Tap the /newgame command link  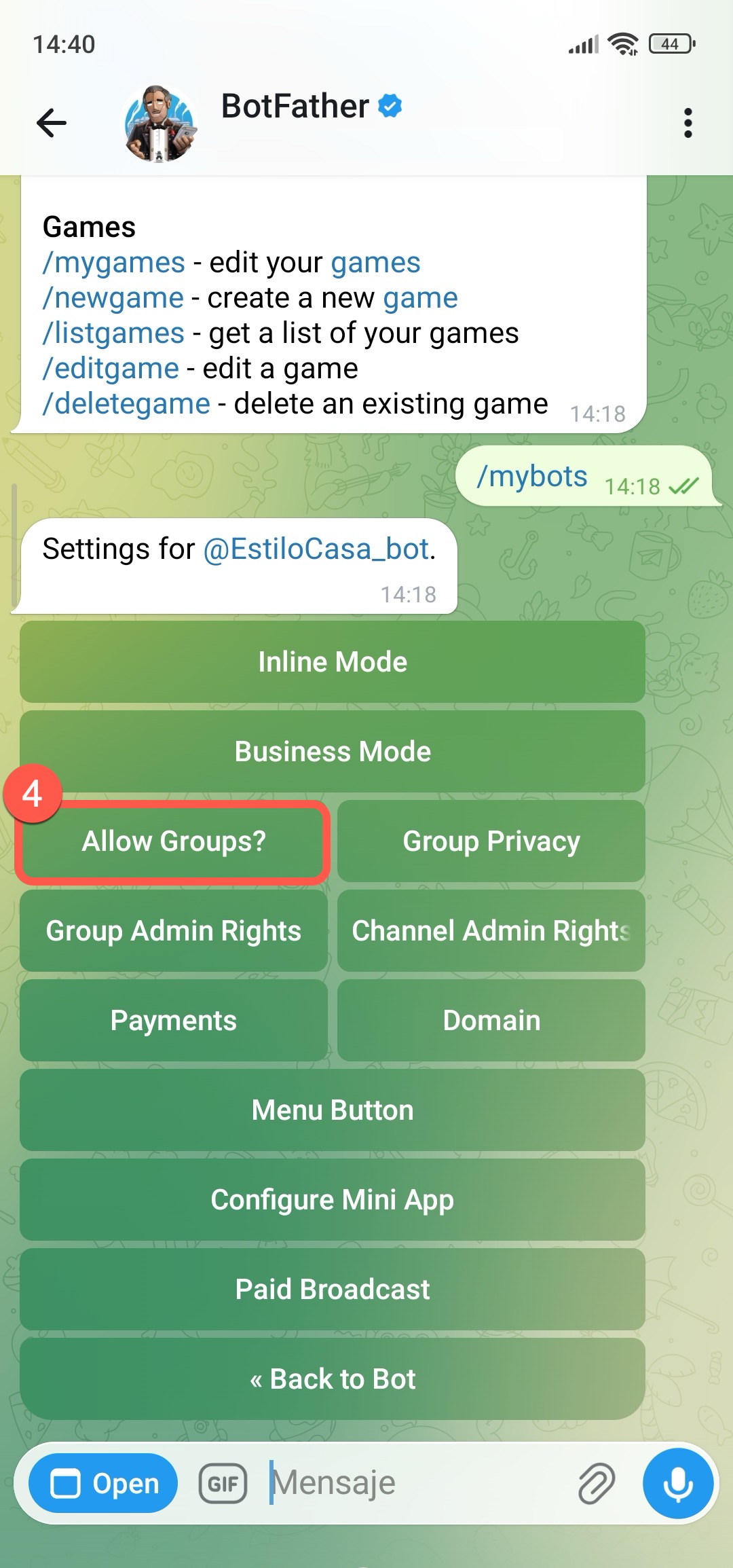coord(113,298)
